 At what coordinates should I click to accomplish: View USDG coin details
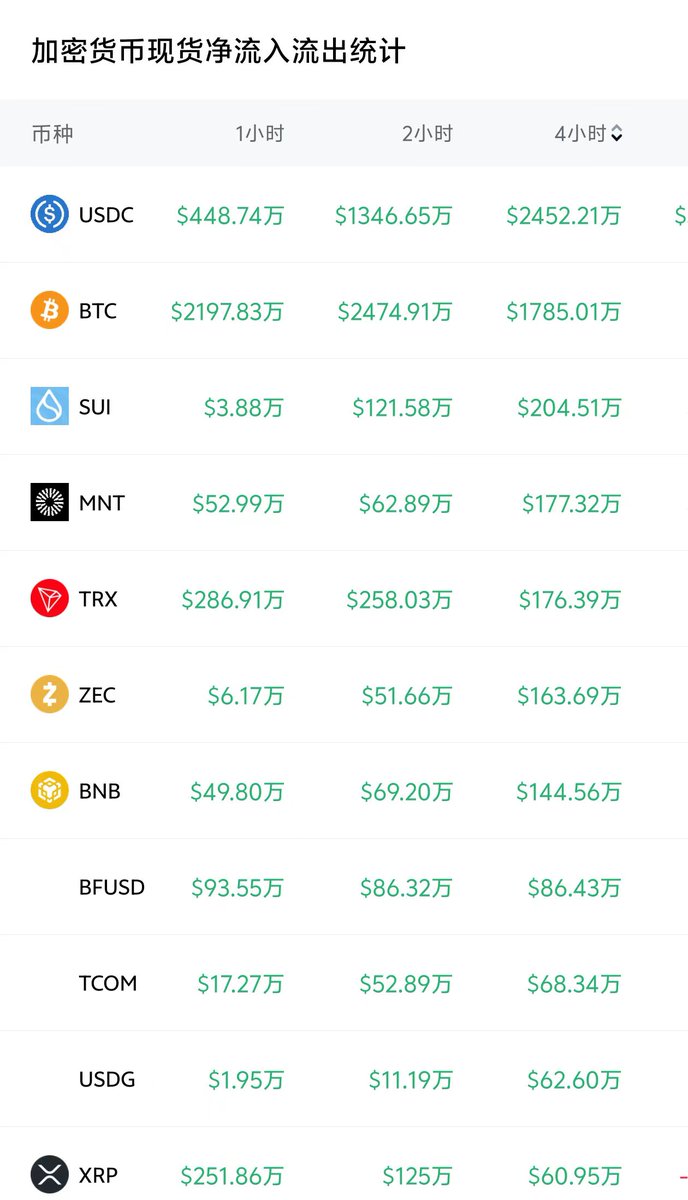point(106,1079)
